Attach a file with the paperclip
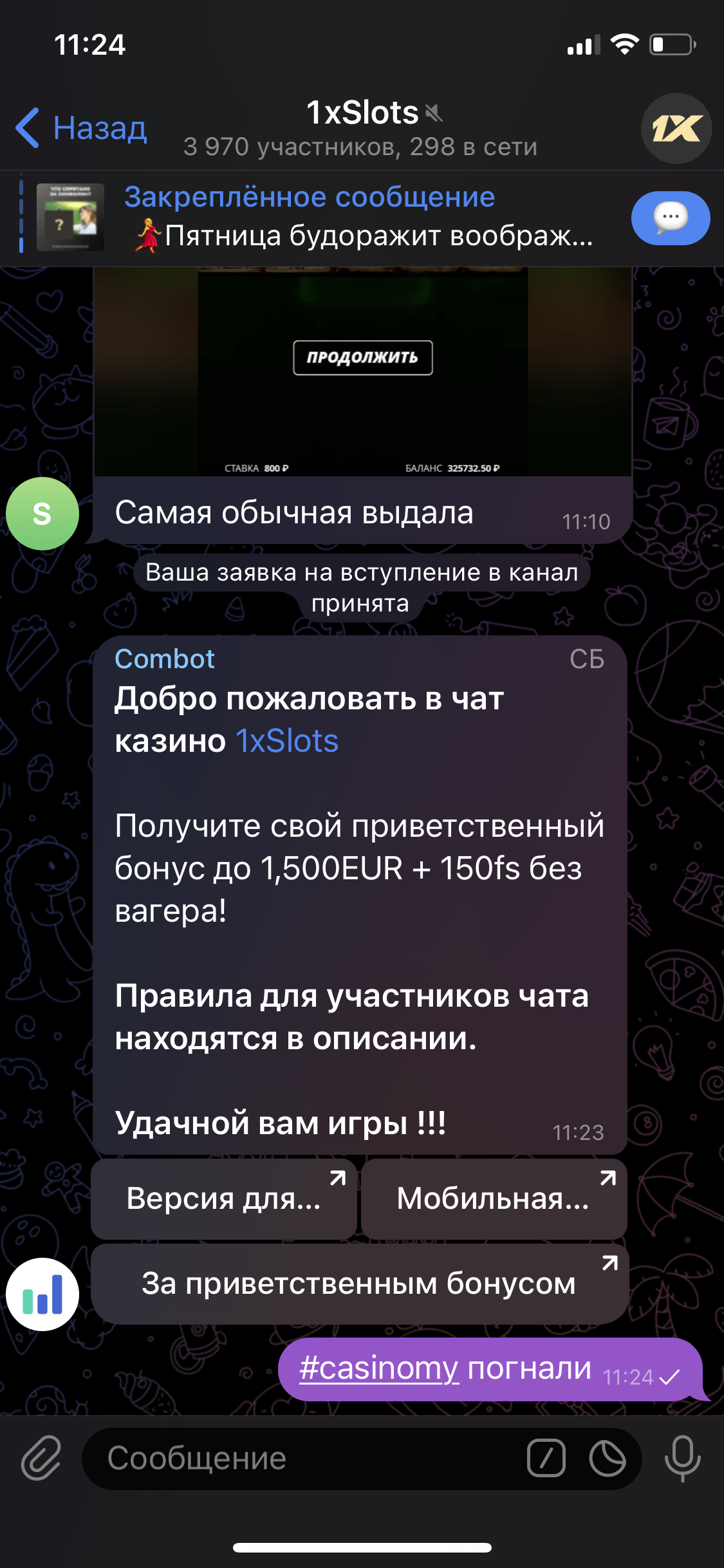The width and height of the screenshot is (724, 1568). pyautogui.click(x=41, y=1458)
